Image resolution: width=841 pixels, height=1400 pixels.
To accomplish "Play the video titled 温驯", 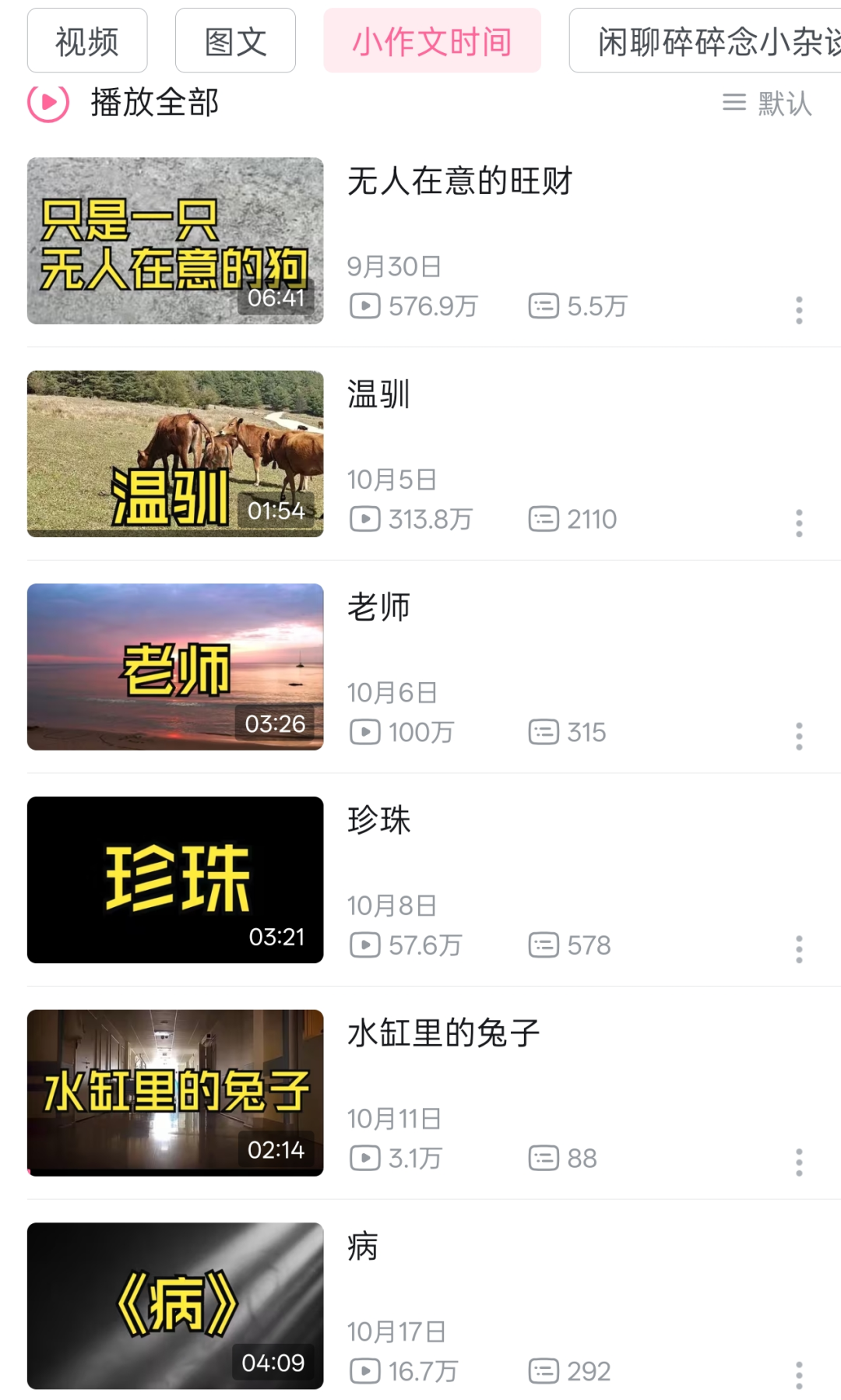I will point(175,454).
